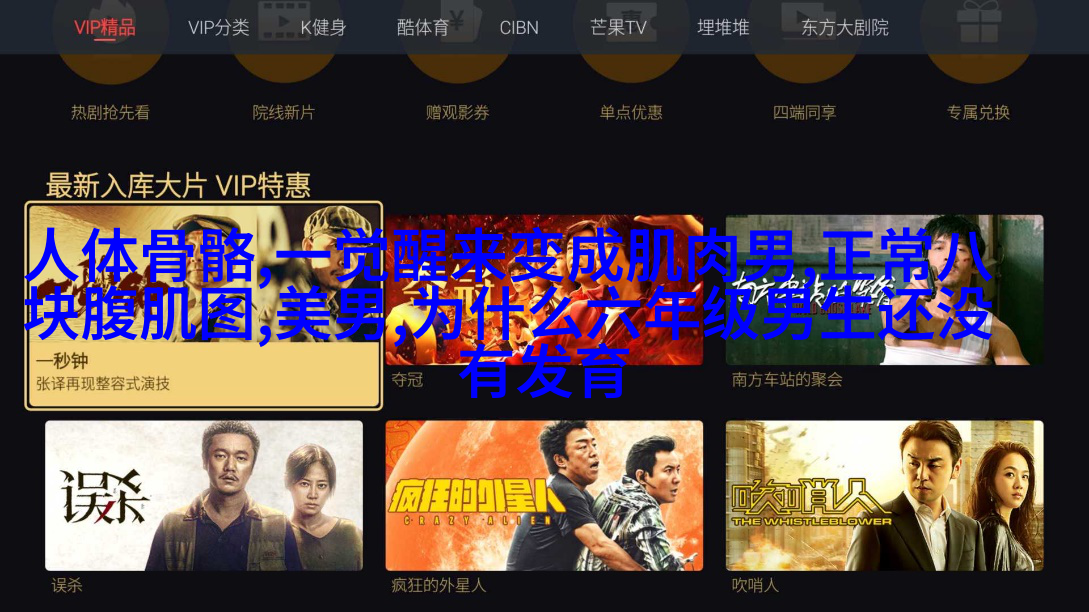Image resolution: width=1089 pixels, height=612 pixels.
Task: Open the K健身 tab
Action: pyautogui.click(x=323, y=28)
